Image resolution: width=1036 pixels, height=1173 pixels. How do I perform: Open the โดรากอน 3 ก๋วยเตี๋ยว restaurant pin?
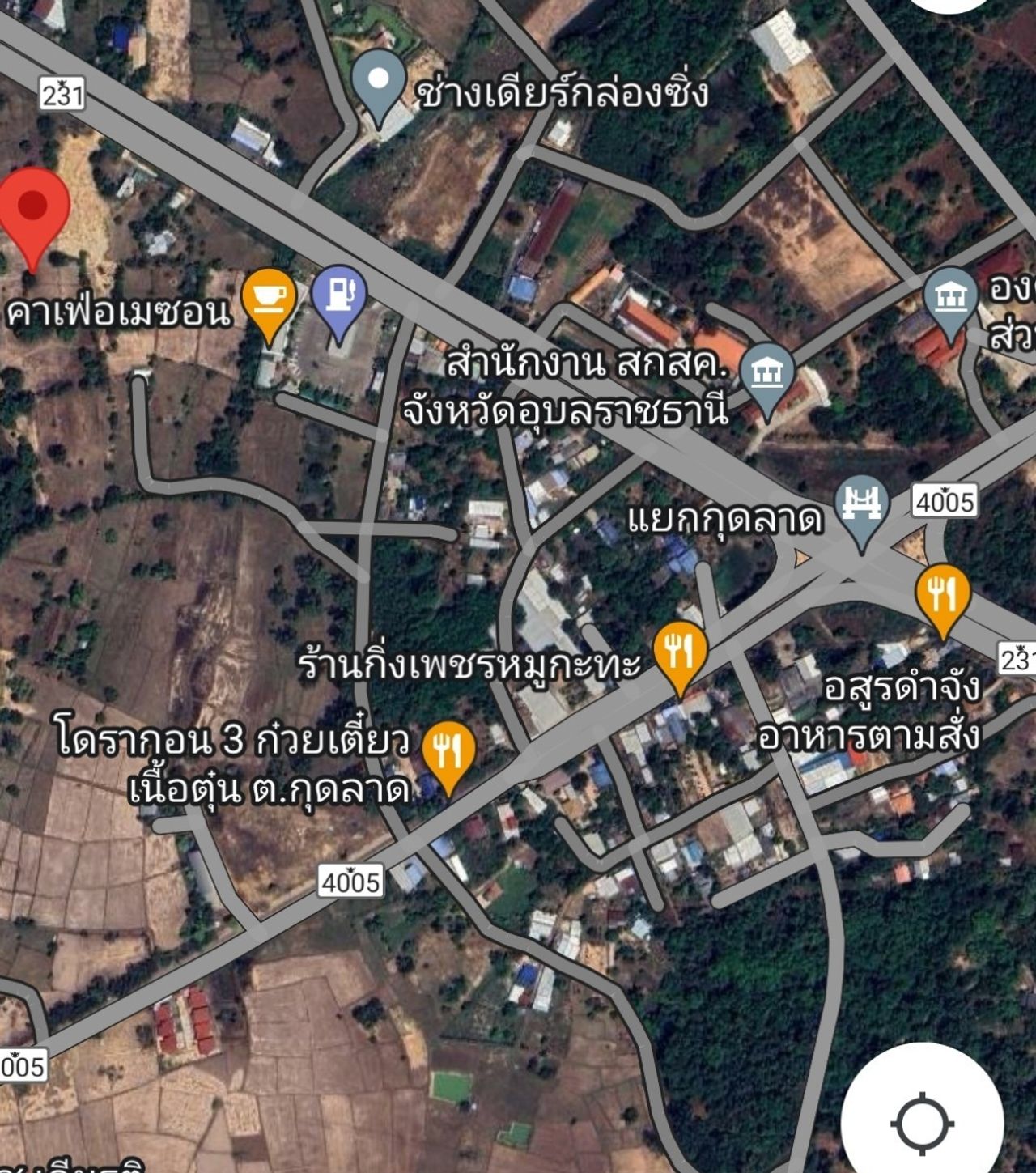(448, 751)
